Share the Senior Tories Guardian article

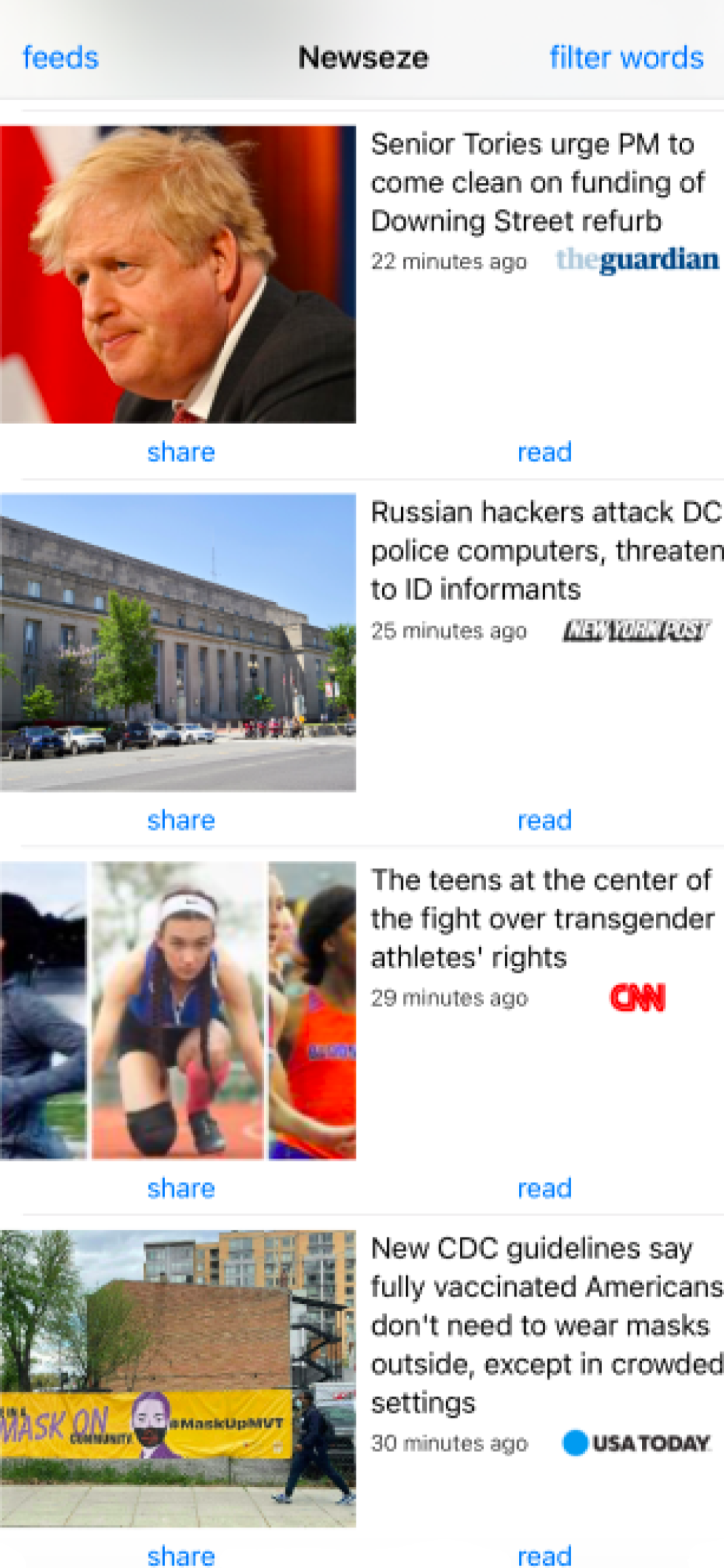(181, 452)
